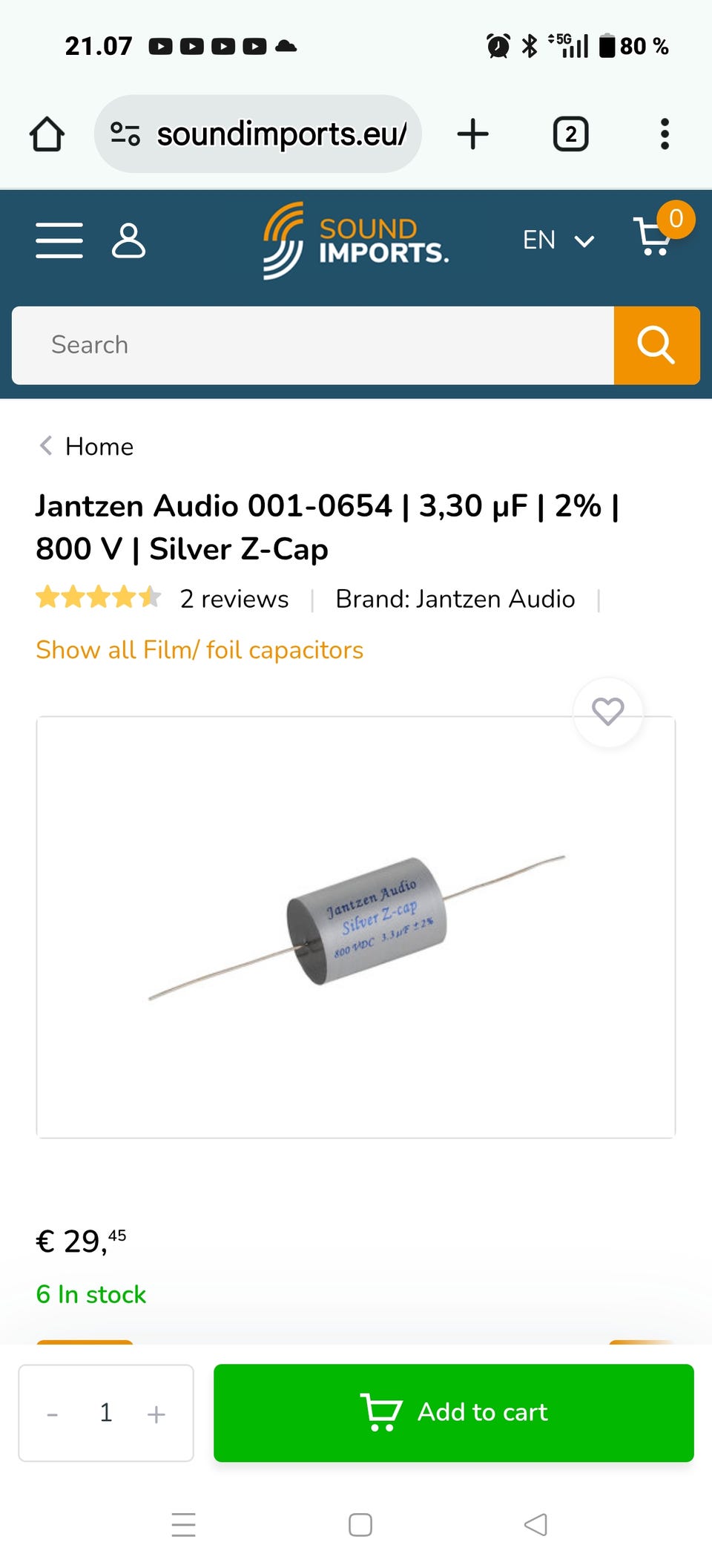
Task: Tap the system back button
Action: click(535, 1525)
